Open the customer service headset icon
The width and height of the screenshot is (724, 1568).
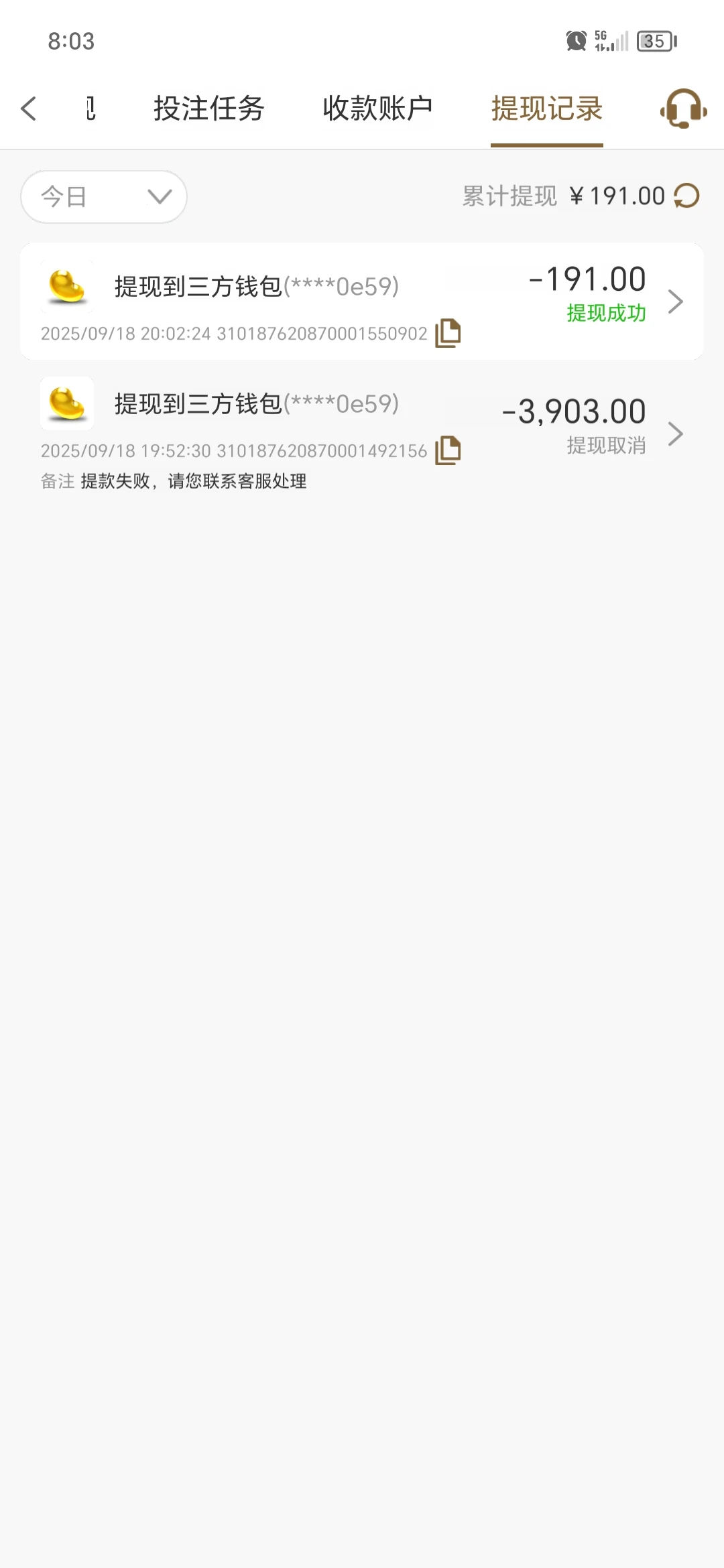(682, 109)
